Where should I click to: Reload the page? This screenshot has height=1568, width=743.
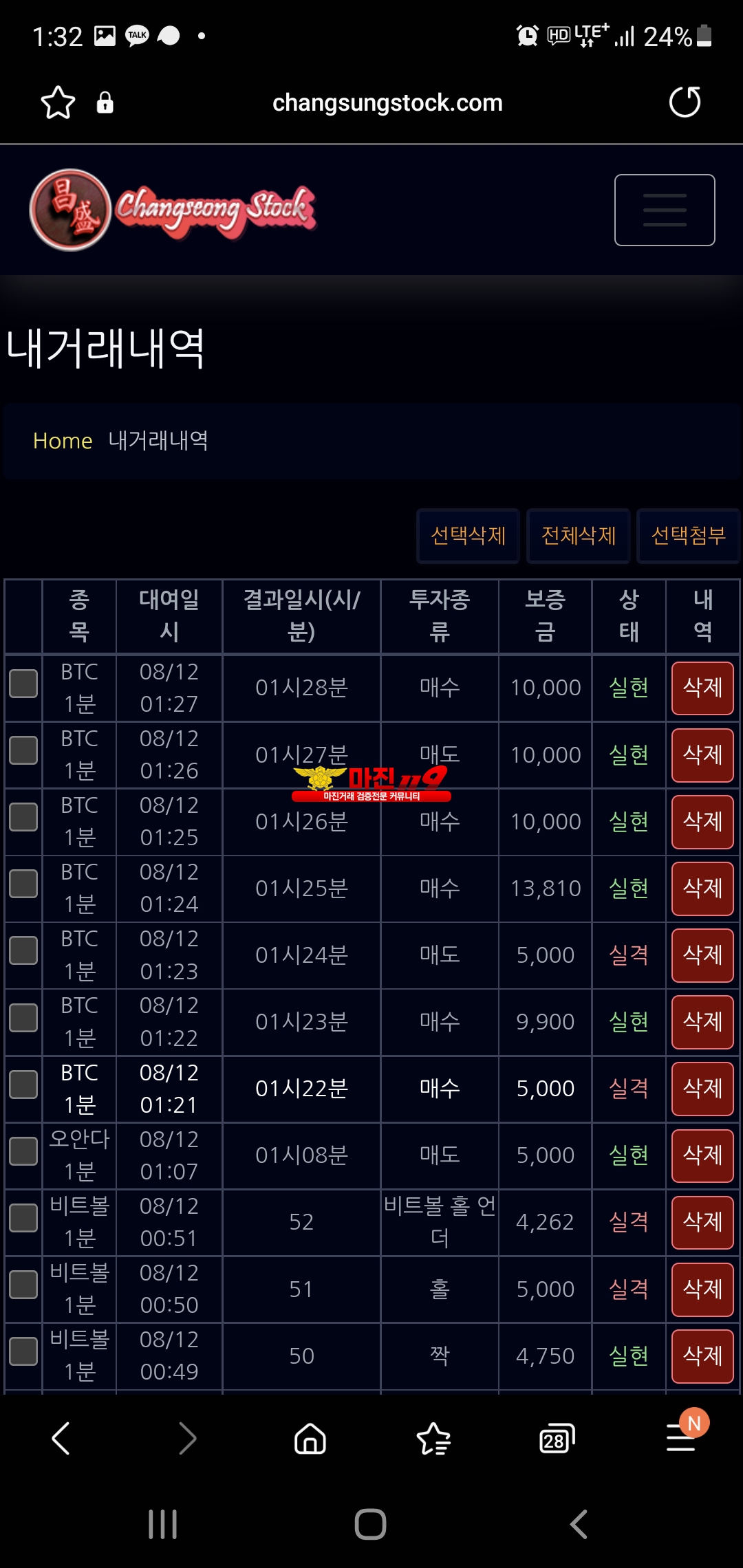685,102
